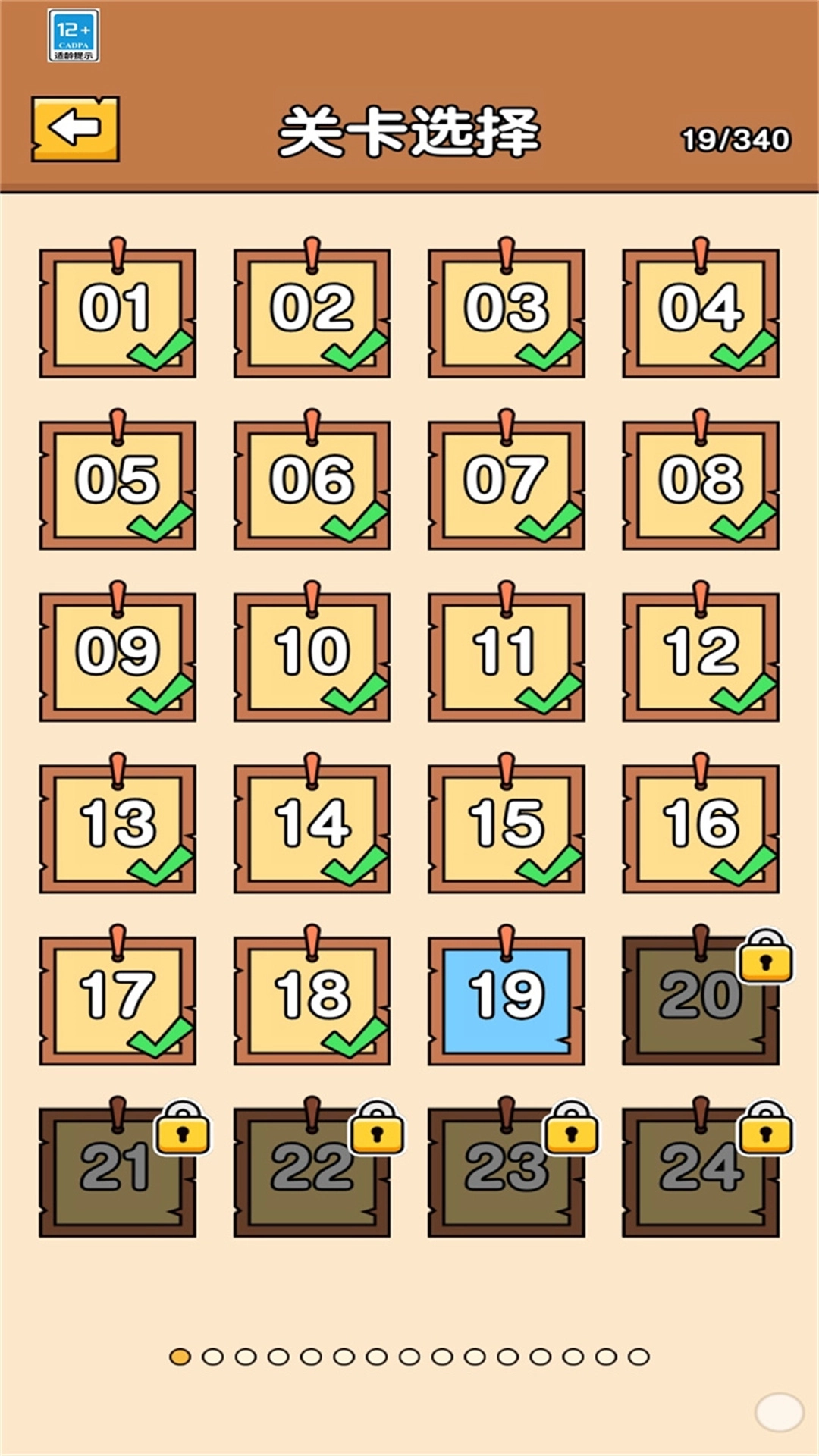The image size is (819, 1456).
Task: Open level 09
Action: coord(118,656)
